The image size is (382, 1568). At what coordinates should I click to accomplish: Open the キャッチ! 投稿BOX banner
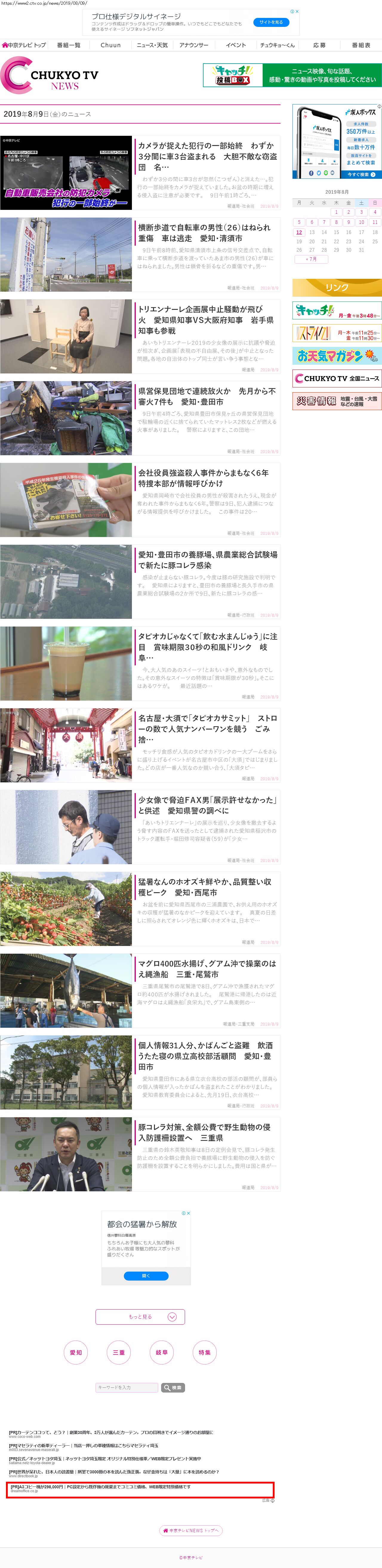[x=292, y=76]
